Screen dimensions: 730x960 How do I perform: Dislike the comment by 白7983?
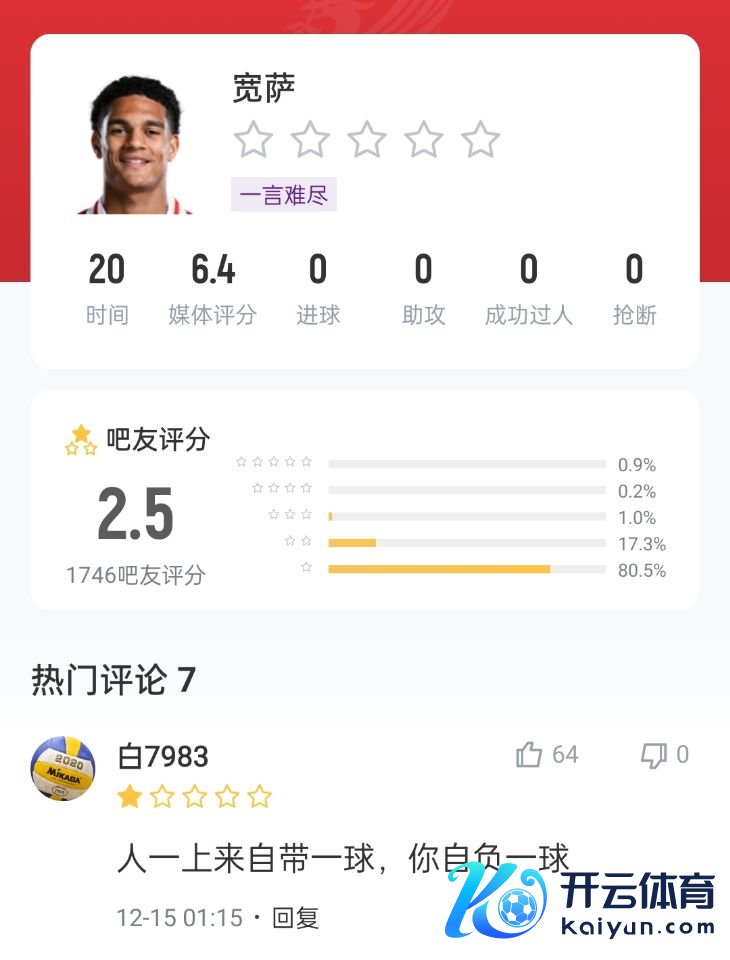[x=654, y=755]
